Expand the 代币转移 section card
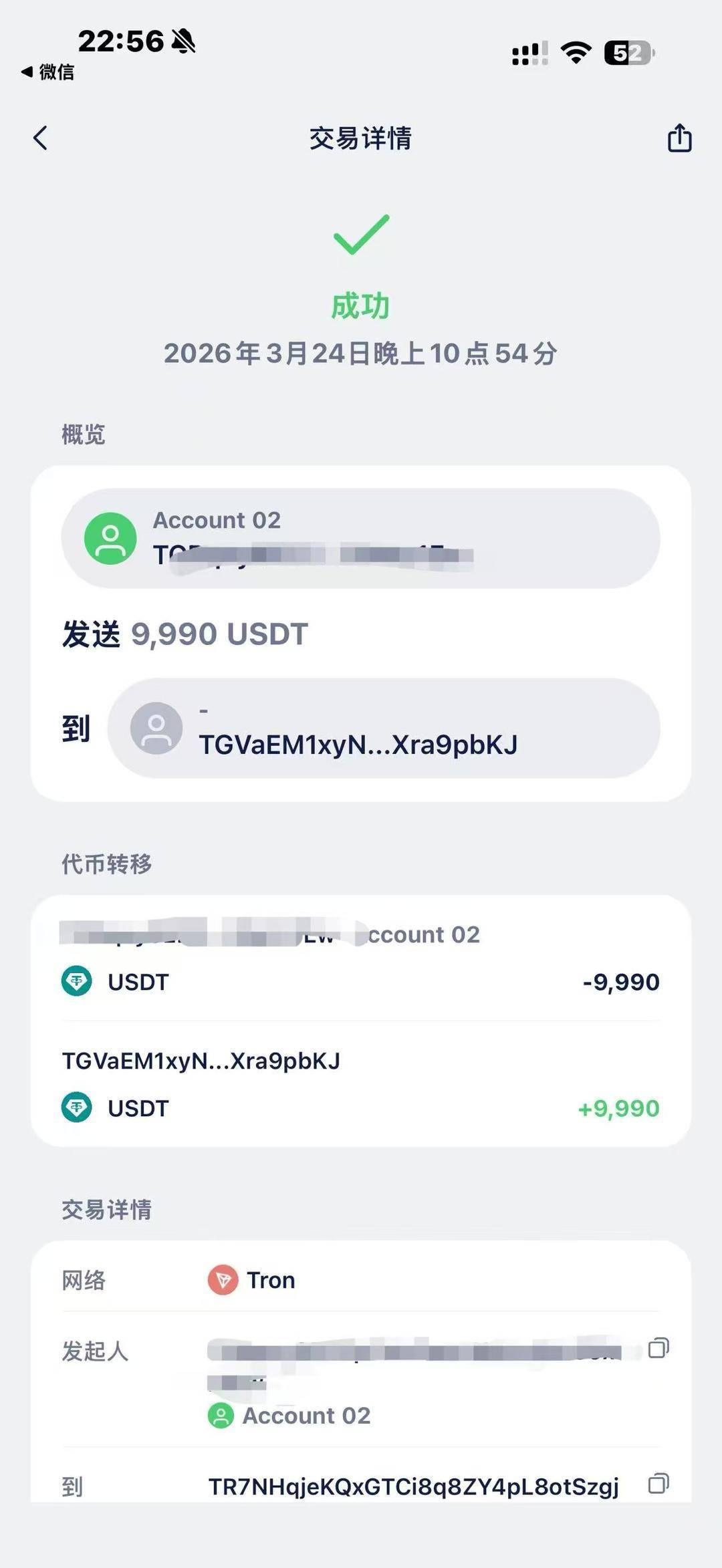The width and height of the screenshot is (722, 1568). point(361,1021)
